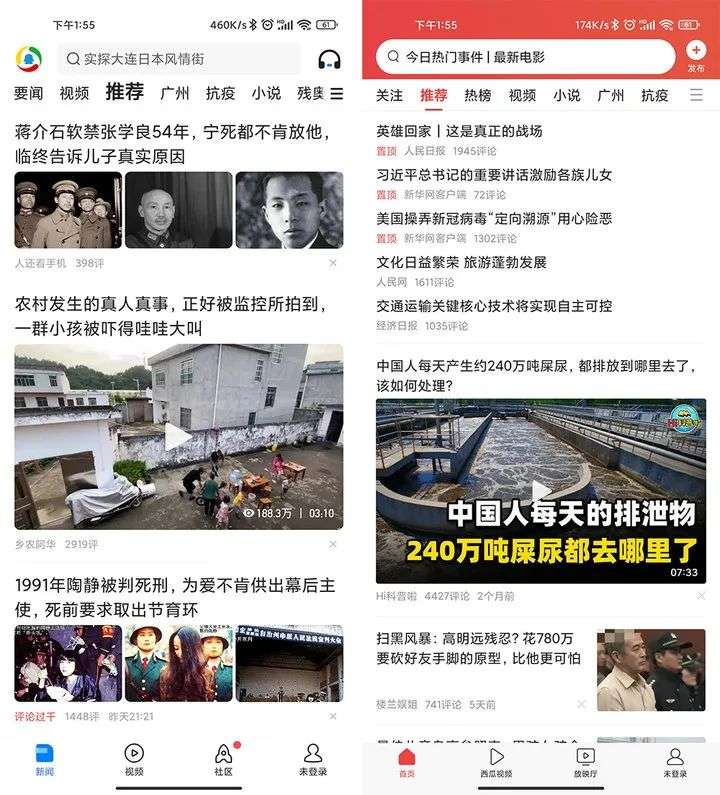Switch to the 要闻 tab
Viewport: 720px width, 795px height.
[x=29, y=94]
